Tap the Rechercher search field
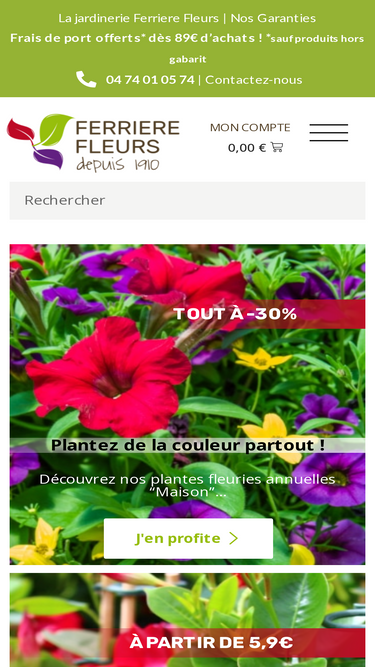The height and width of the screenshot is (667, 375). click(188, 201)
